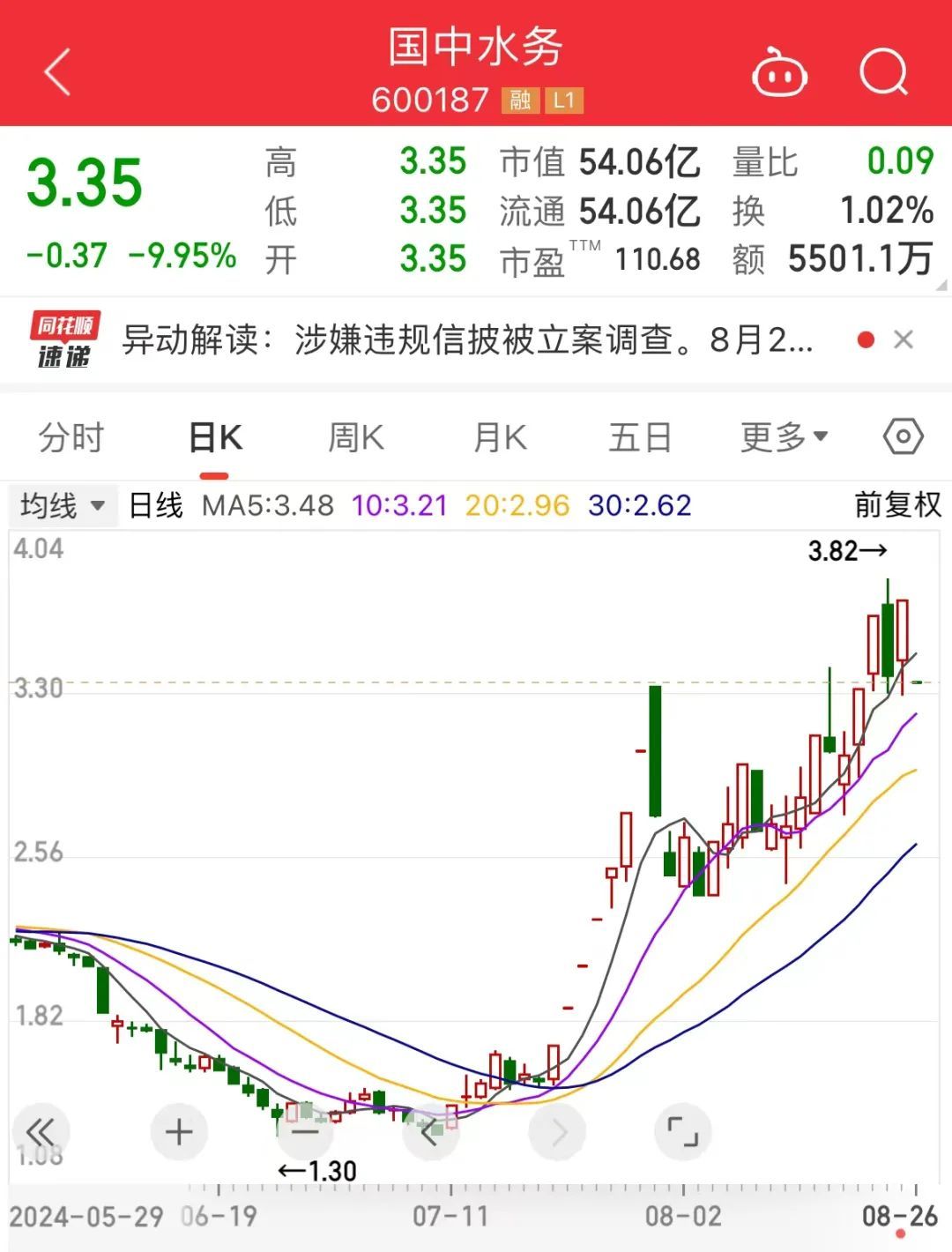
Task: Show the 月K monthly chart
Action: [499, 437]
